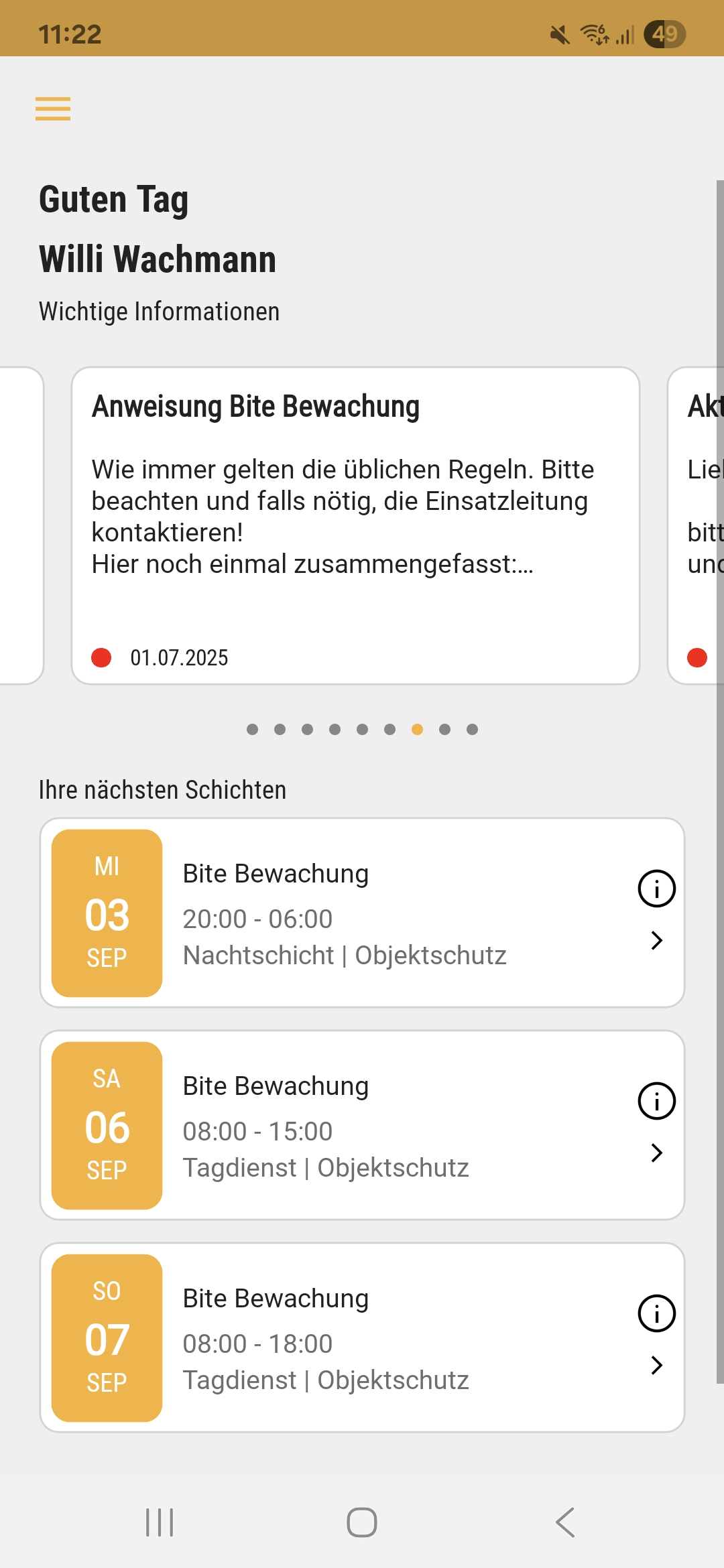Show info for the Nachtschicht 20:00 - 06:00 shift

point(656,889)
